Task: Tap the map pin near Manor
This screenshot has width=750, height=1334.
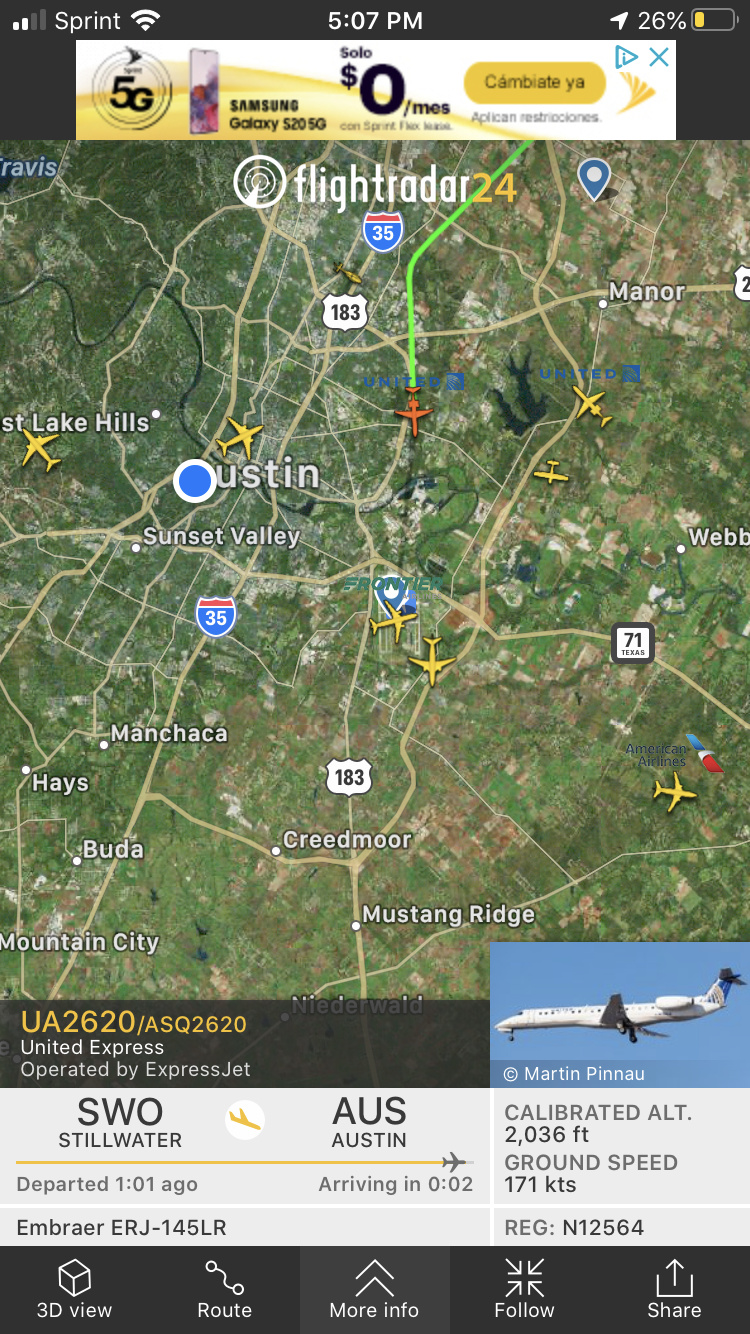Action: [595, 178]
